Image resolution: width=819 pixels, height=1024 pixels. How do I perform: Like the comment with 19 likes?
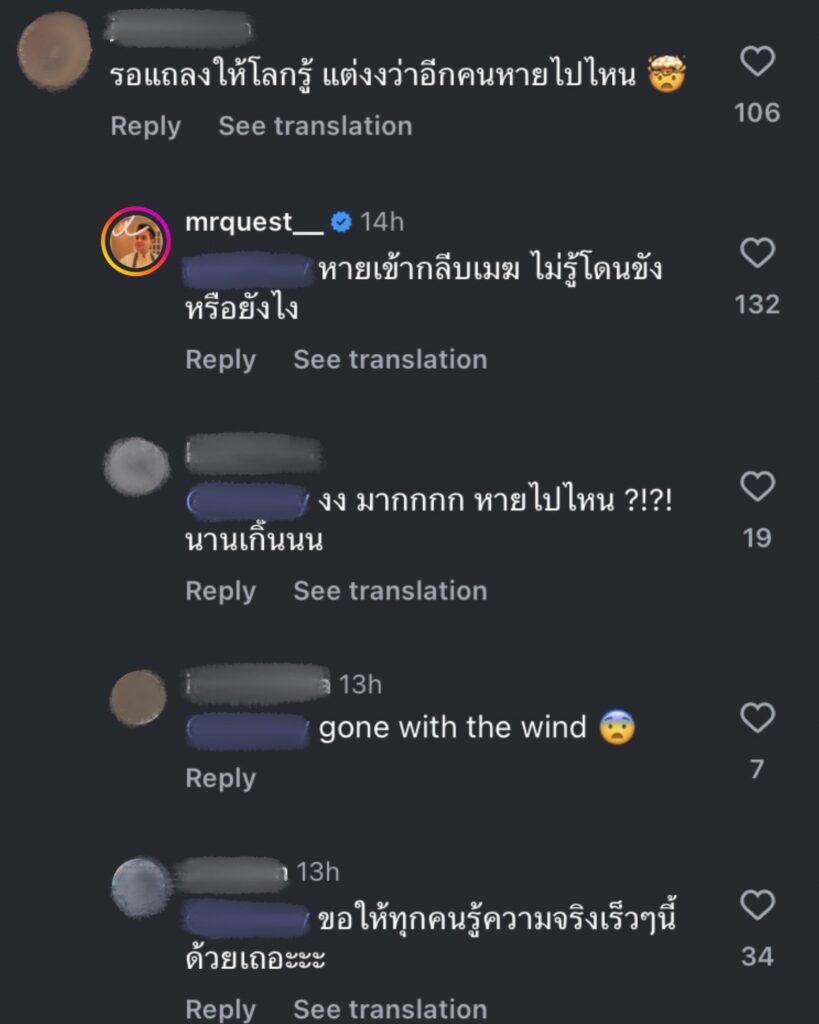pyautogui.click(x=757, y=487)
